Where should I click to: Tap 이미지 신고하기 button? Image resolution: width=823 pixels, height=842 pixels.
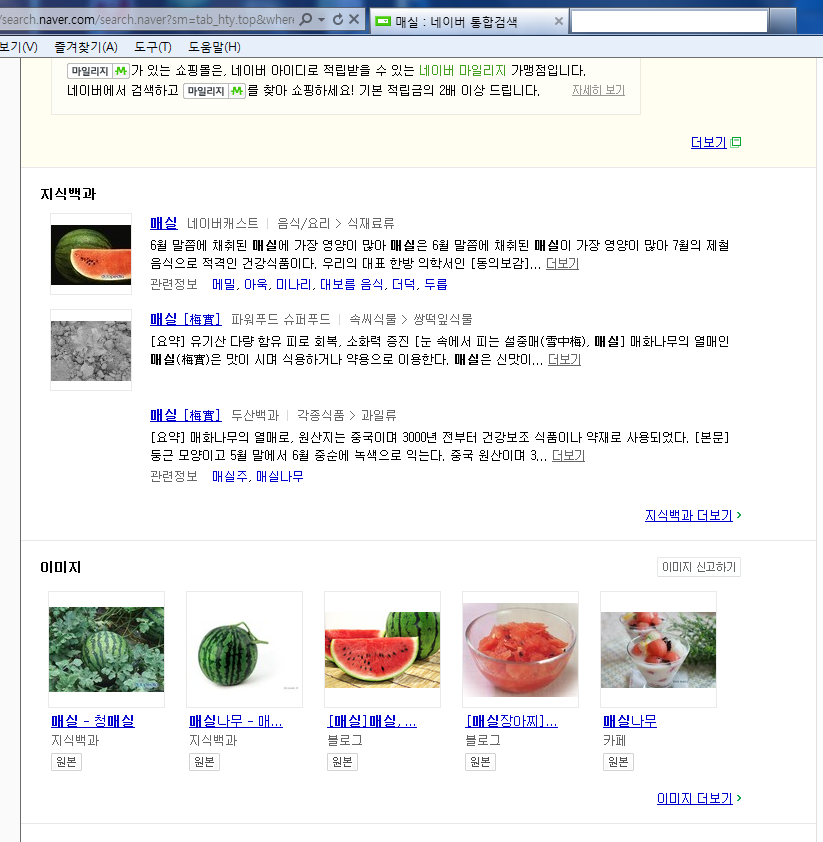tap(698, 567)
